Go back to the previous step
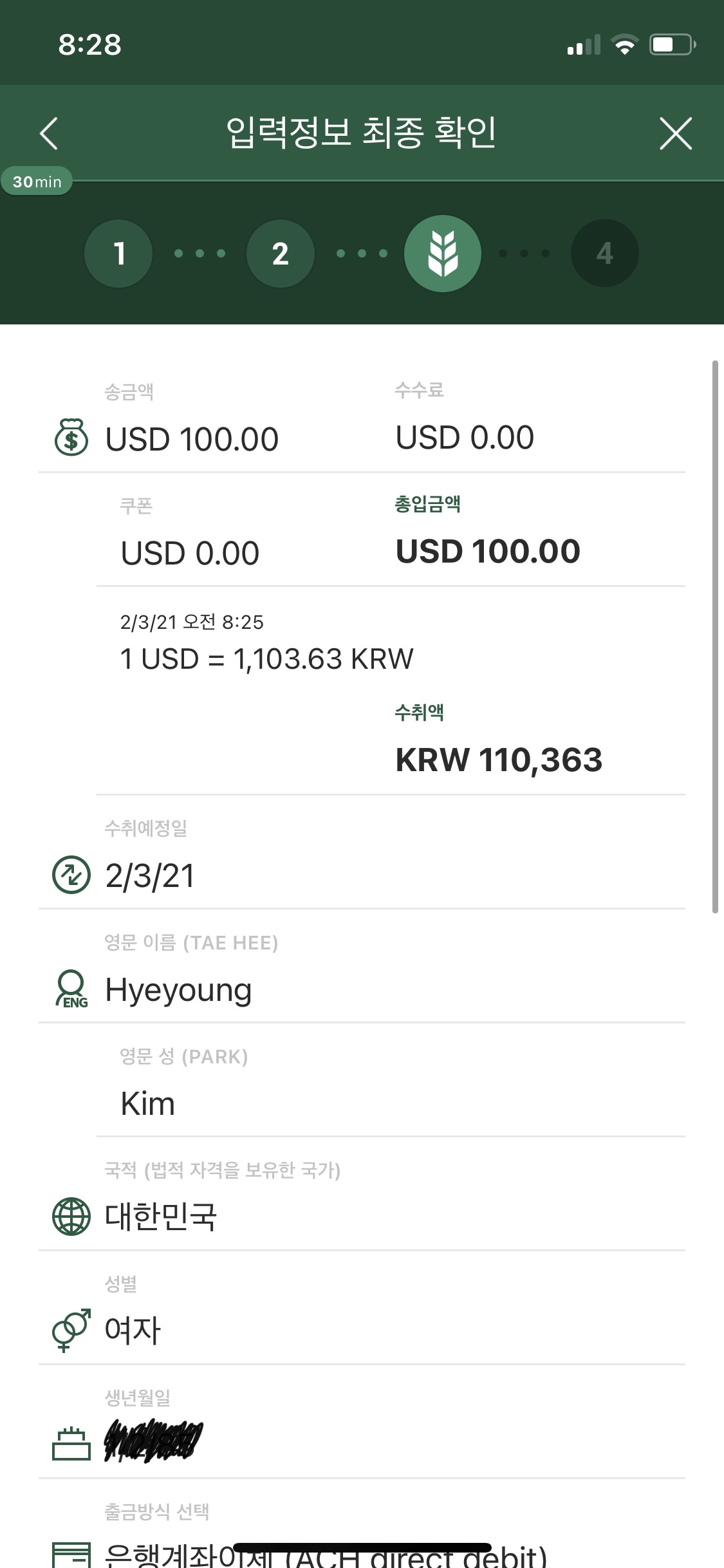Viewport: 724px width, 1568px height. tap(49, 134)
